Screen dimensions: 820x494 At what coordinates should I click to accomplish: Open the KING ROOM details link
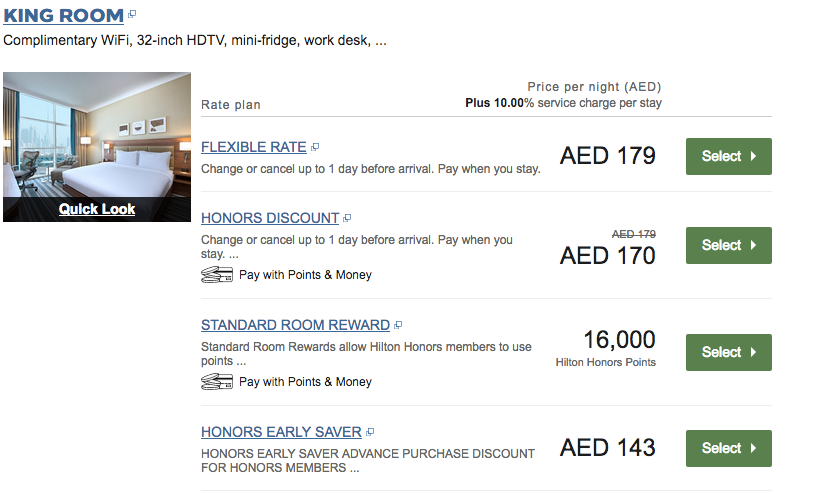[64, 16]
